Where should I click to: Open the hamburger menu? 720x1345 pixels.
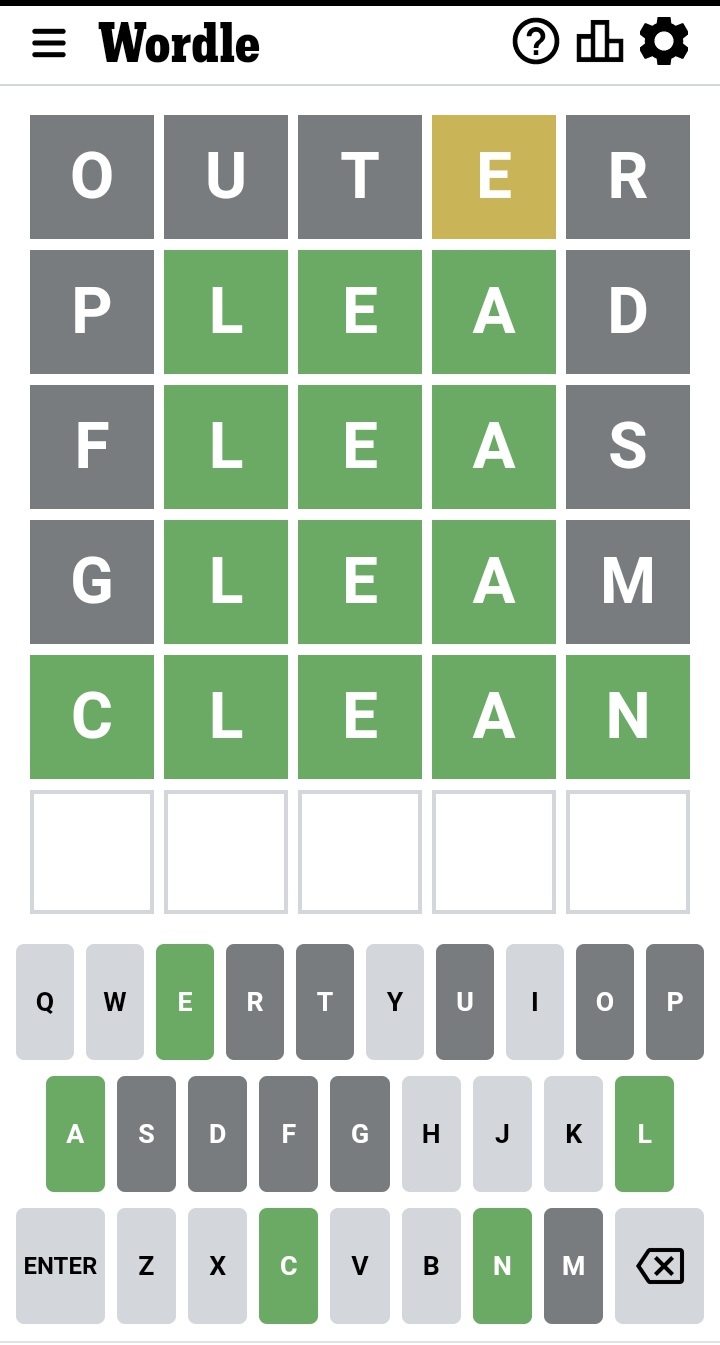tap(49, 43)
